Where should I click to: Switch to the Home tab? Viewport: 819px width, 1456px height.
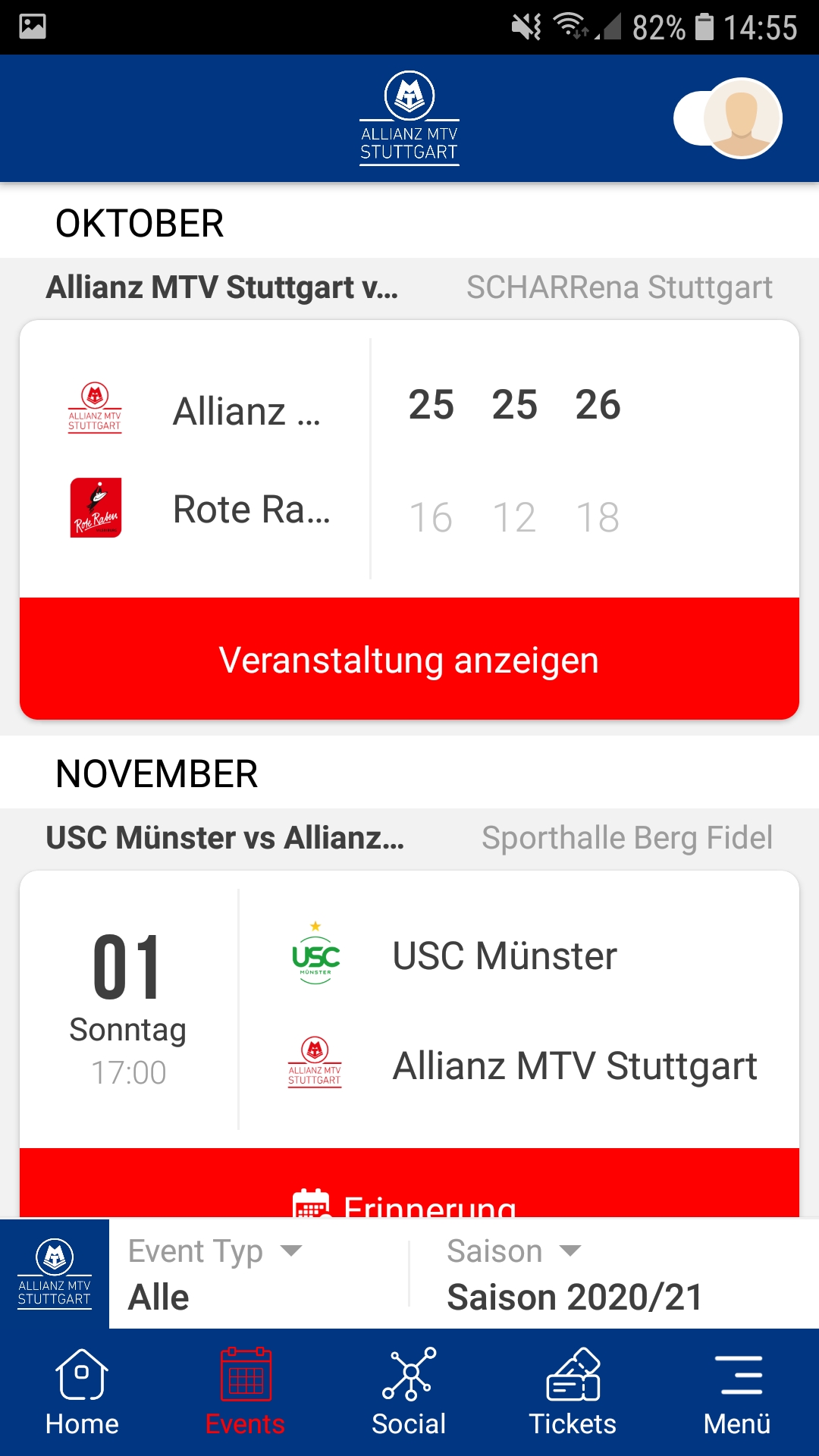click(x=82, y=1392)
